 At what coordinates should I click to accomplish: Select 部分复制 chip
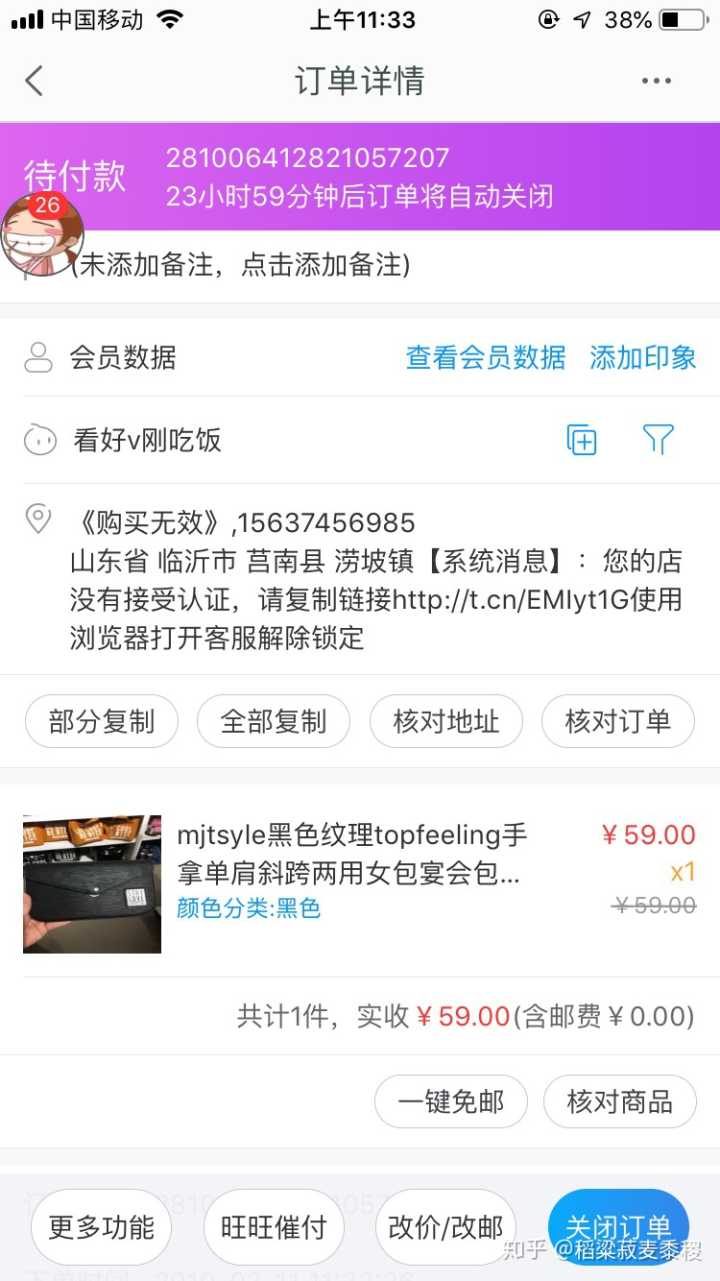coord(101,721)
